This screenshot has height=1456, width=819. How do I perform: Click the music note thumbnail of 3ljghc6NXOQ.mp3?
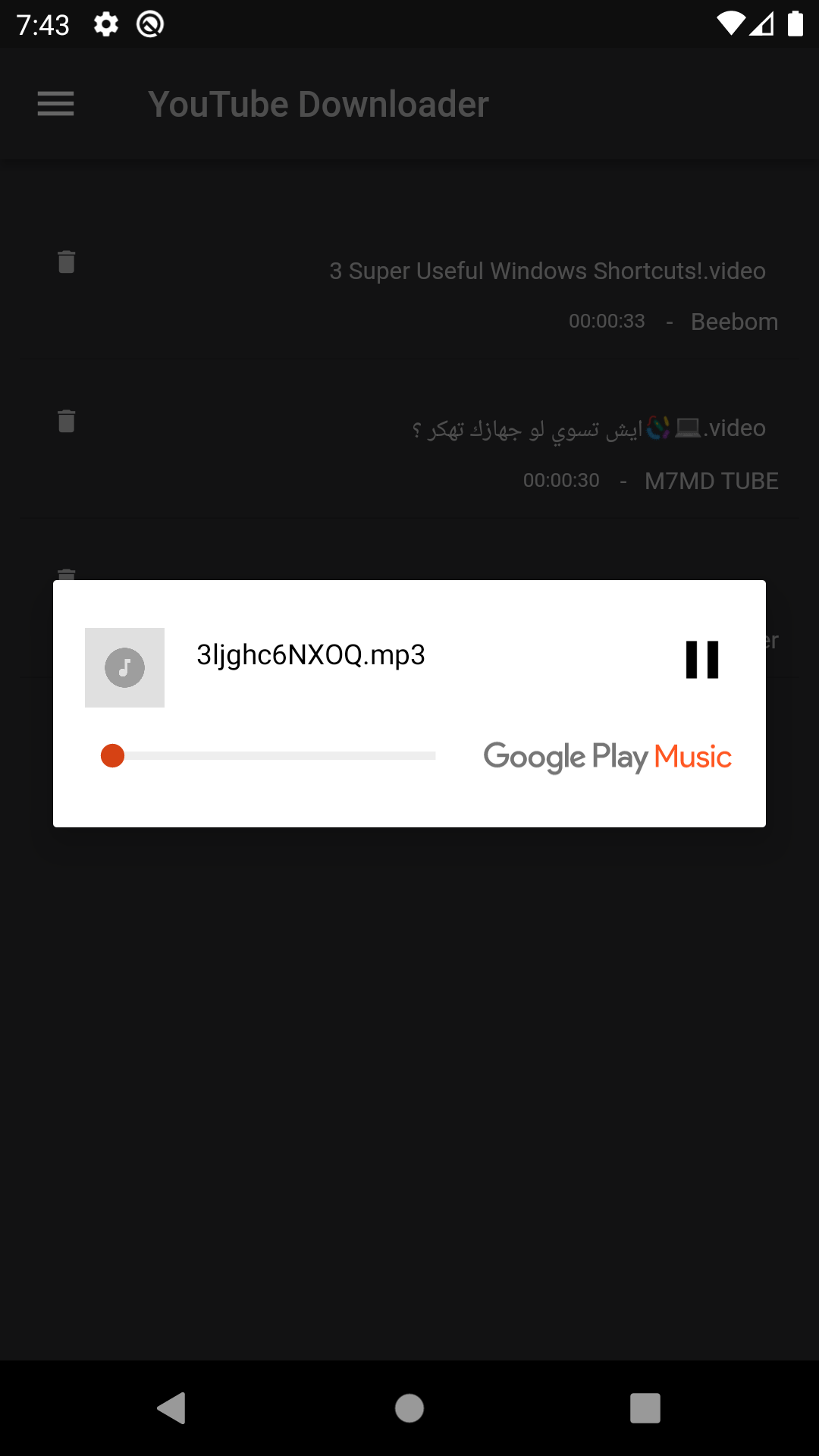pyautogui.click(x=124, y=667)
